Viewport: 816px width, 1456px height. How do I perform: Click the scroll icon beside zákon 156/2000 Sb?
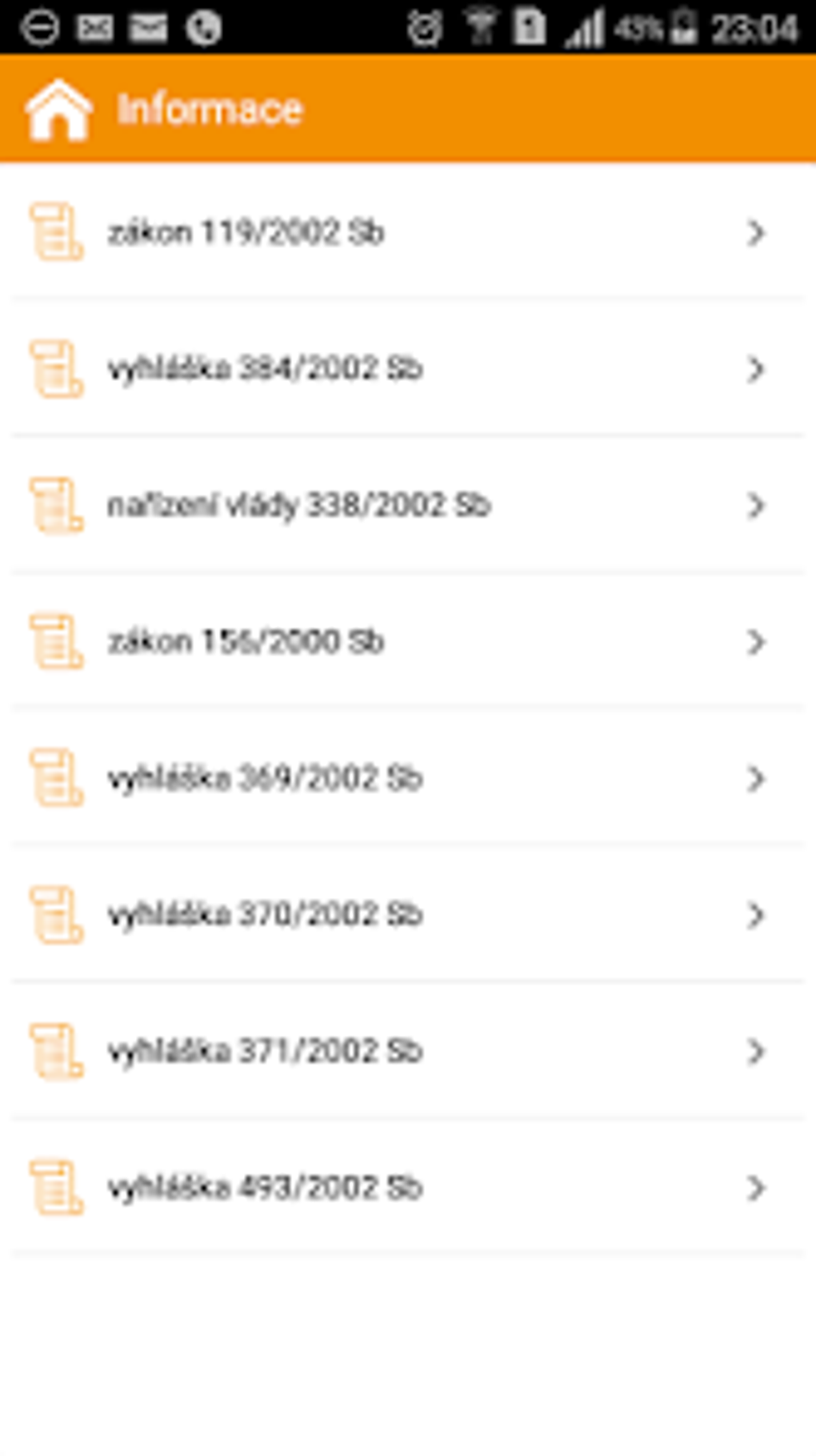54,640
